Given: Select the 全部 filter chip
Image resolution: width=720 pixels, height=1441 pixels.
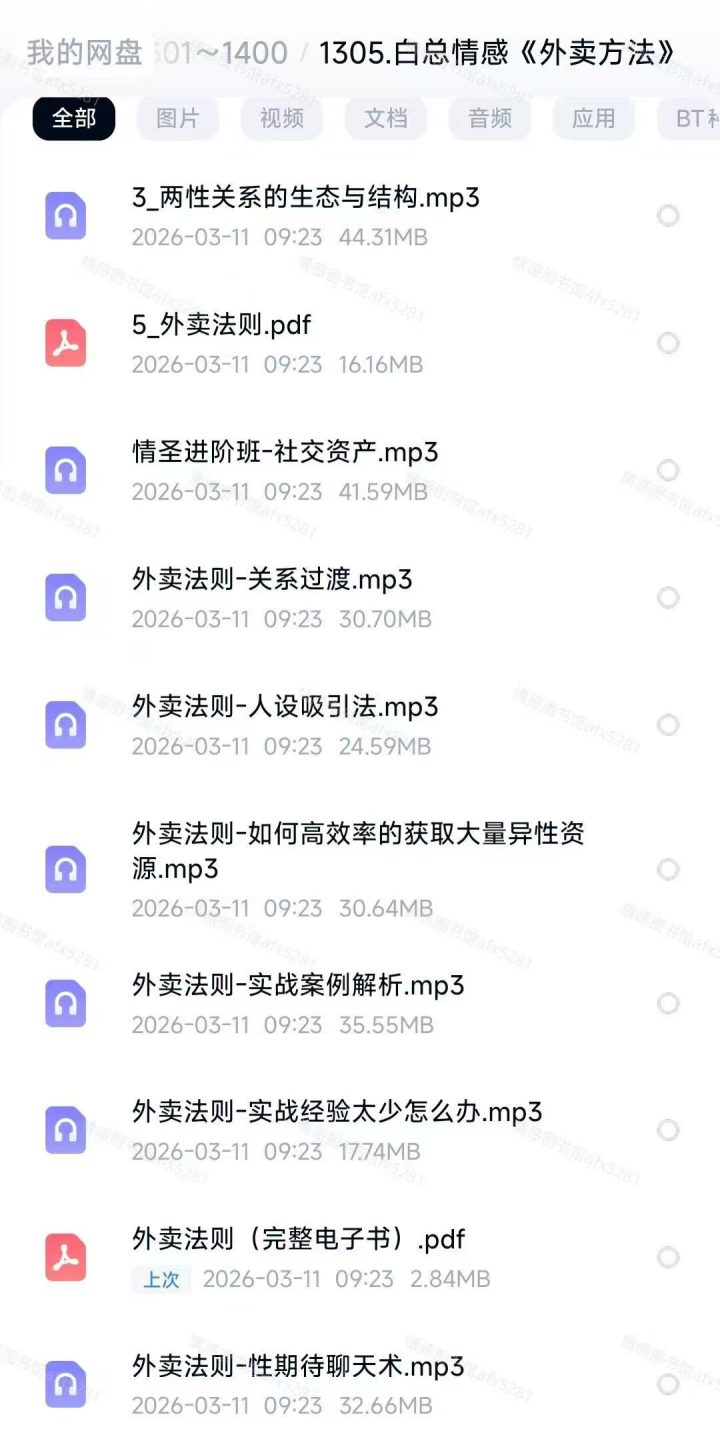Looking at the screenshot, I should (x=74, y=118).
